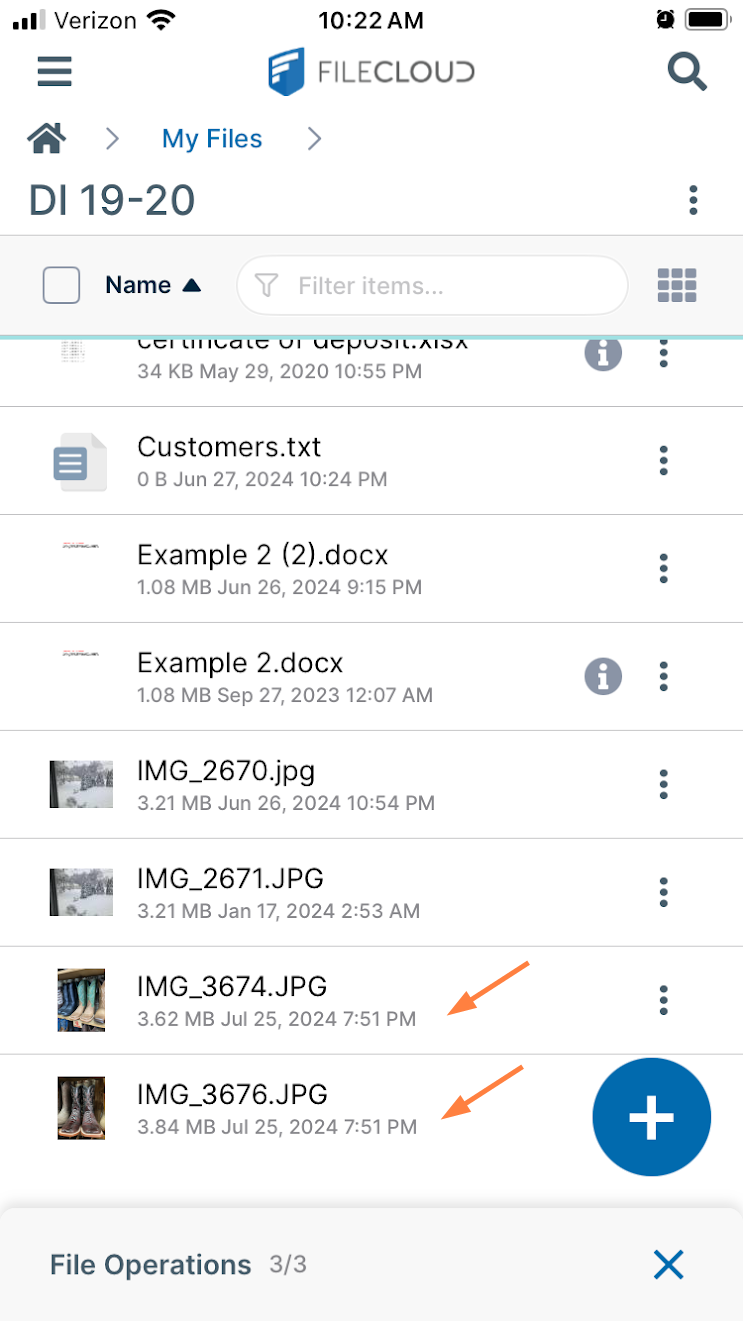Viewport: 743px width, 1321px height.
Task: Open more options for Customers.txt
Action: pyautogui.click(x=663, y=461)
